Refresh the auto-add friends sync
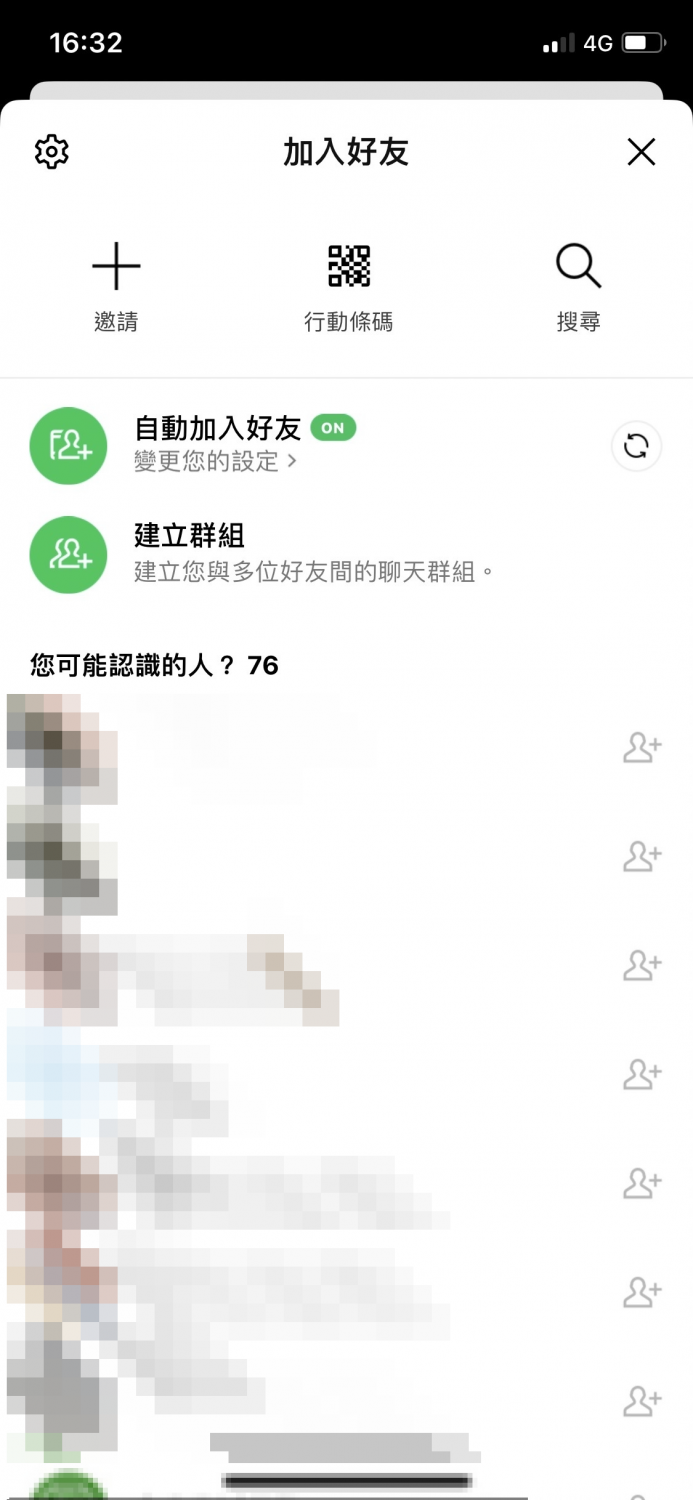The width and height of the screenshot is (693, 1500). click(x=636, y=446)
